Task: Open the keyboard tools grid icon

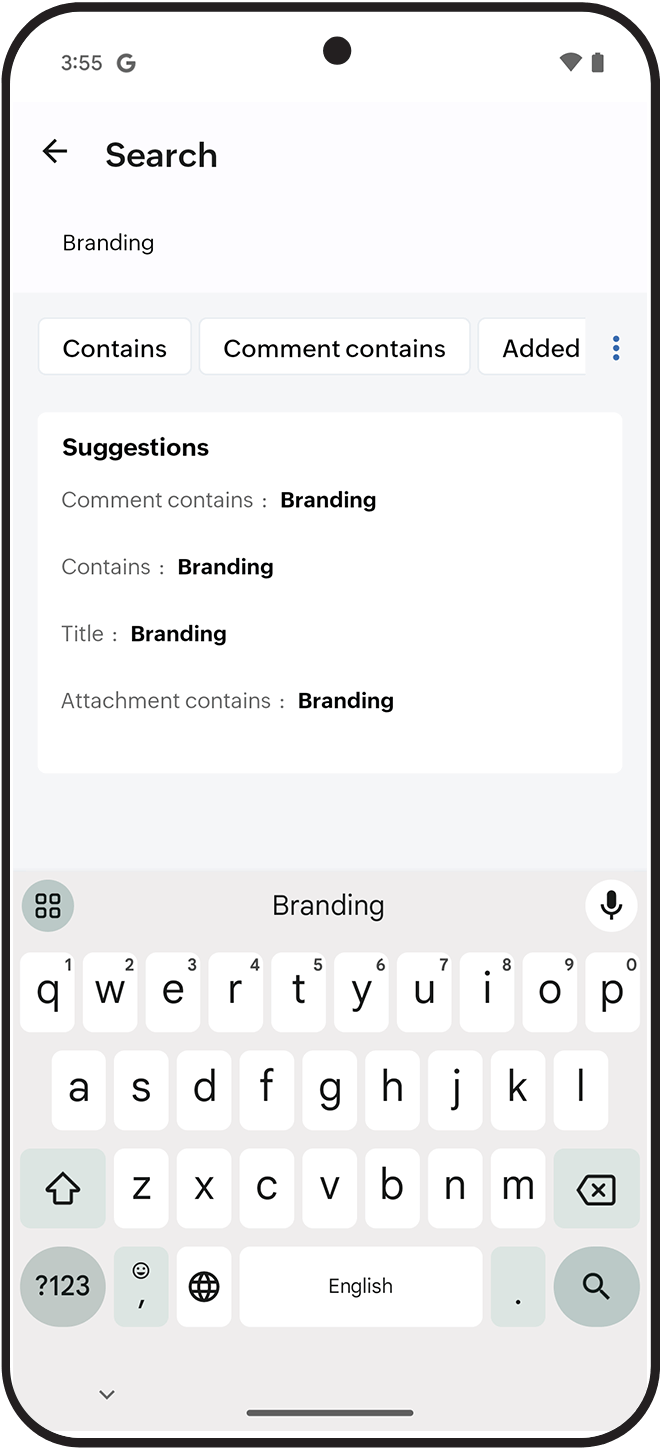Action: pos(48,906)
